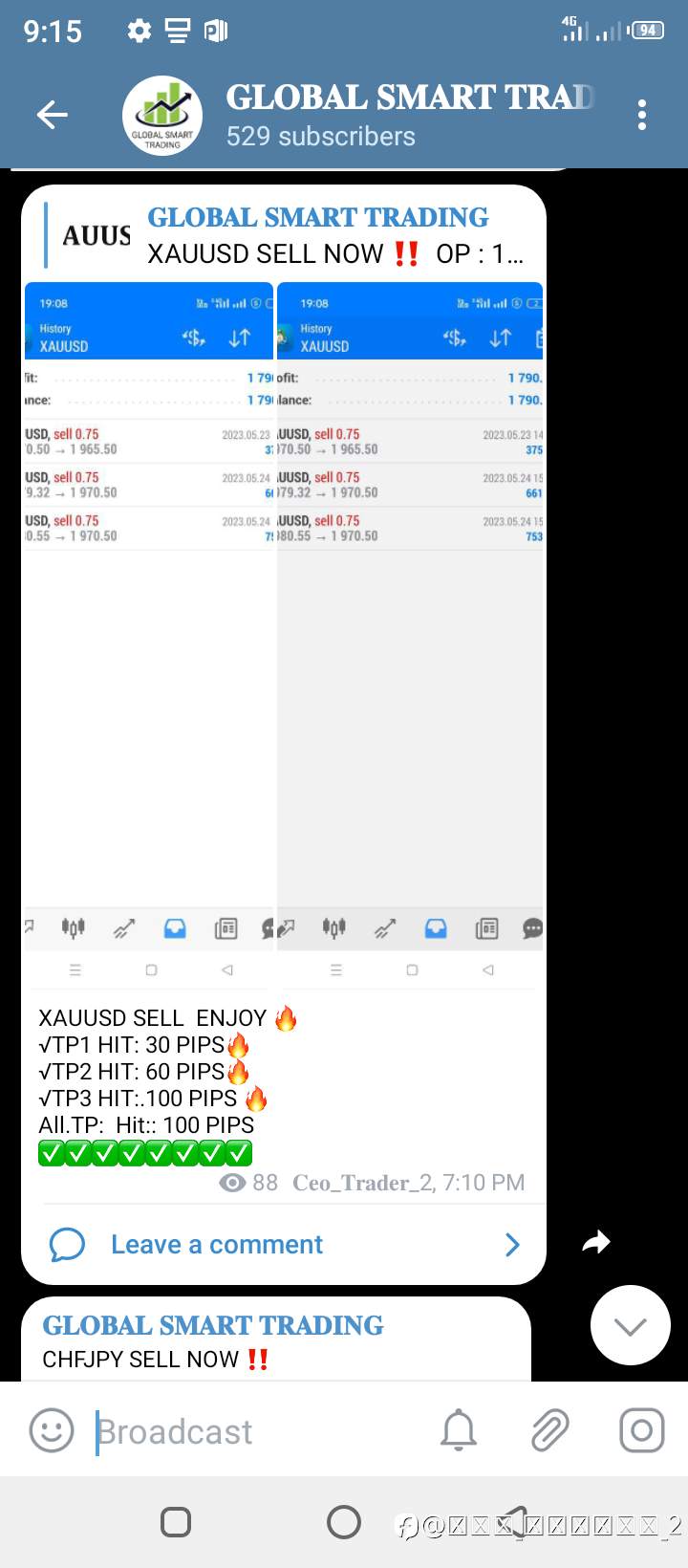688x1568 pixels.
Task: Open the camera to record media
Action: pyautogui.click(x=642, y=1430)
